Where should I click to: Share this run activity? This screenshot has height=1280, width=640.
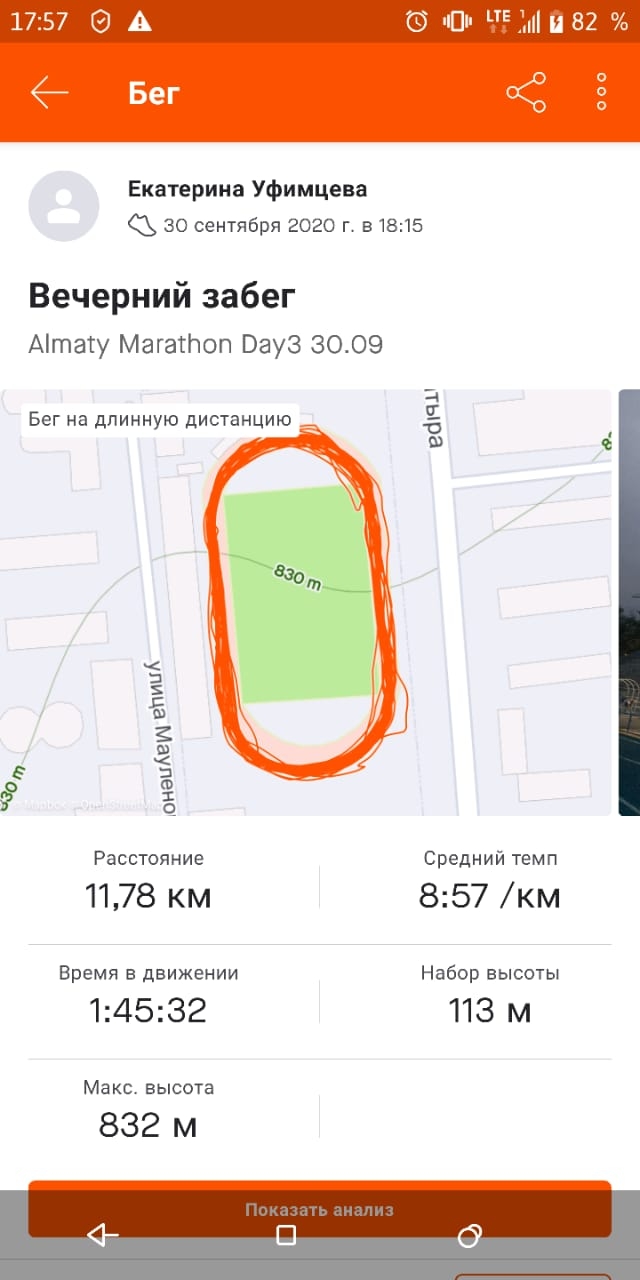[x=526, y=93]
